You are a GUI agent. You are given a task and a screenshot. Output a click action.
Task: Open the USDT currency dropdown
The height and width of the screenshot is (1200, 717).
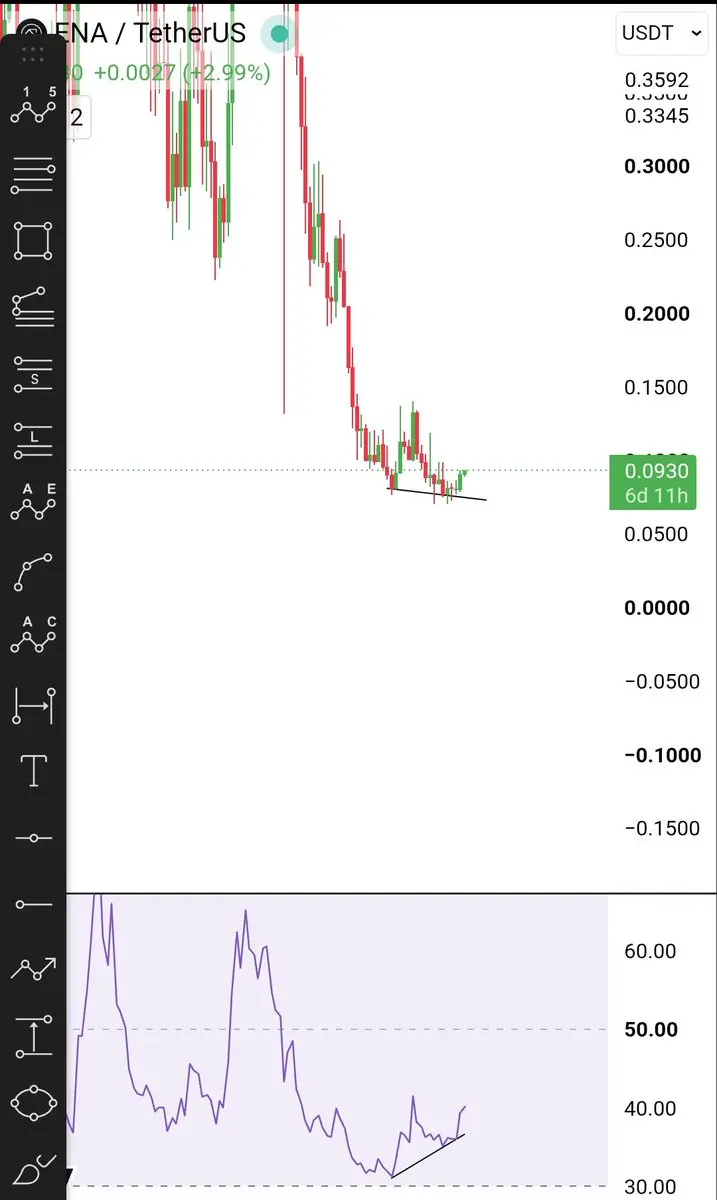[x=662, y=33]
